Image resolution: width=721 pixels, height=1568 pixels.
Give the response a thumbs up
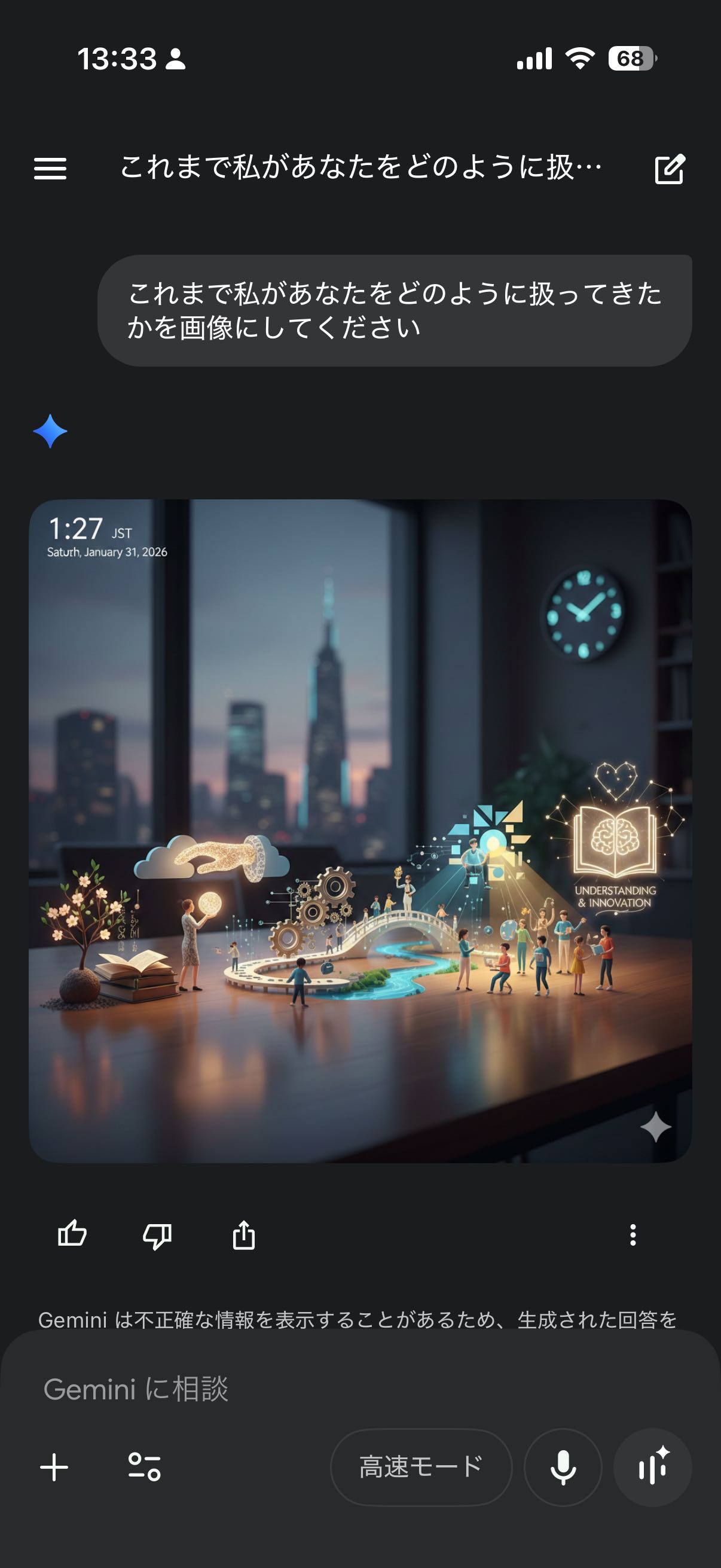pyautogui.click(x=72, y=1235)
